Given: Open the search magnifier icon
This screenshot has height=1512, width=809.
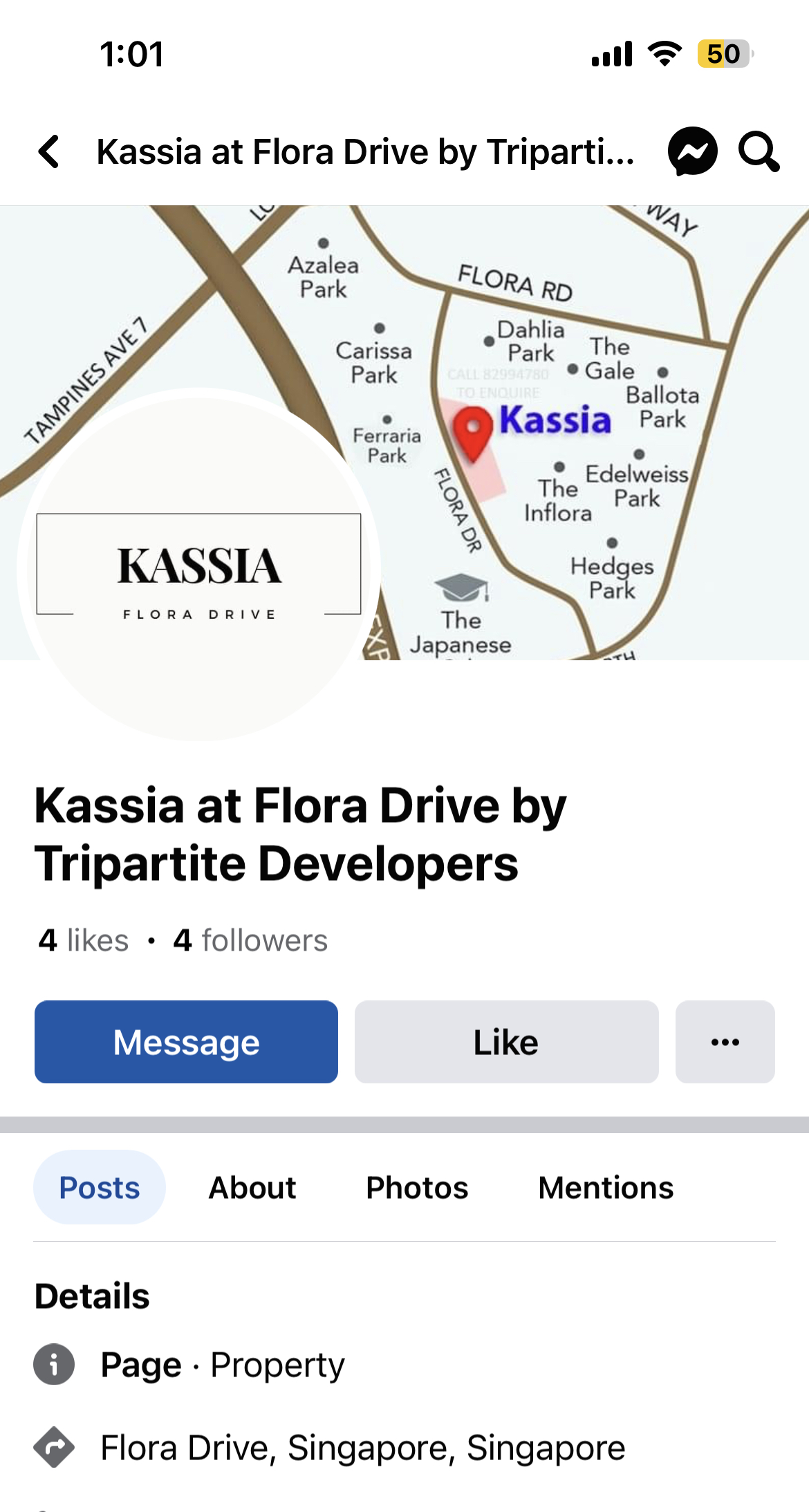Looking at the screenshot, I should (759, 151).
